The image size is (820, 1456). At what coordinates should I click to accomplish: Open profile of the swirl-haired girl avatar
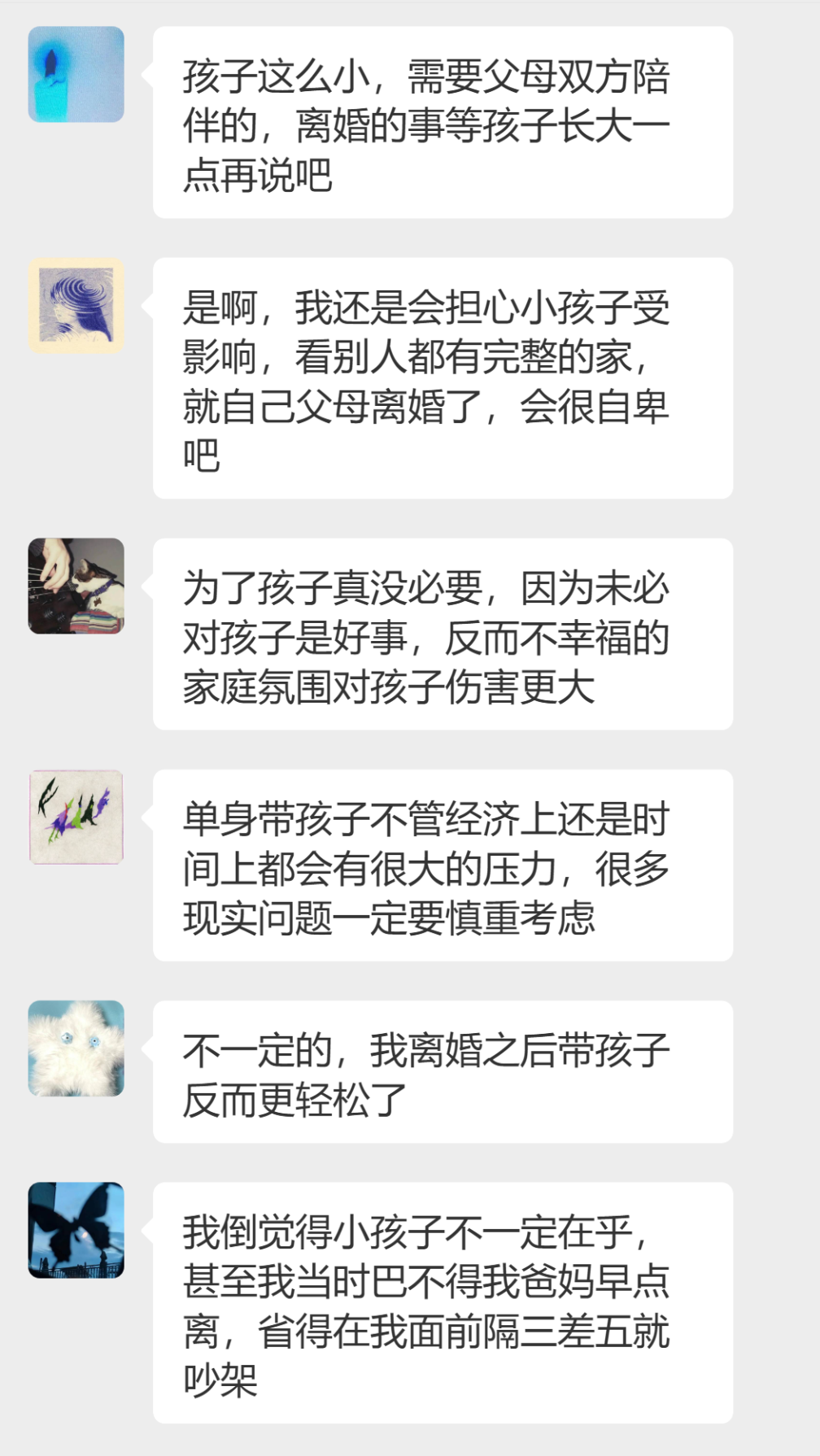76,306
